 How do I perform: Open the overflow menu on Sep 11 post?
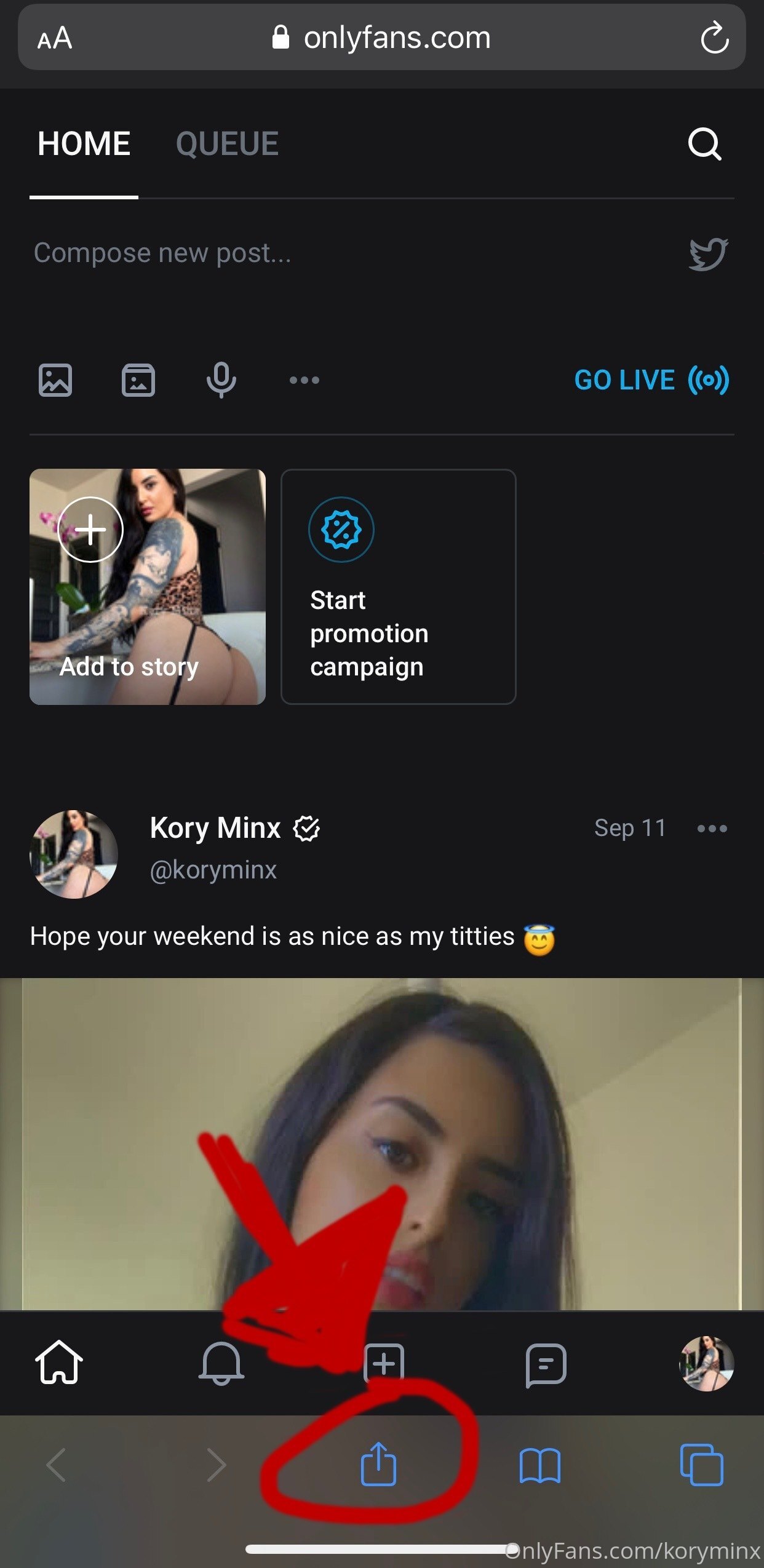pos(712,829)
